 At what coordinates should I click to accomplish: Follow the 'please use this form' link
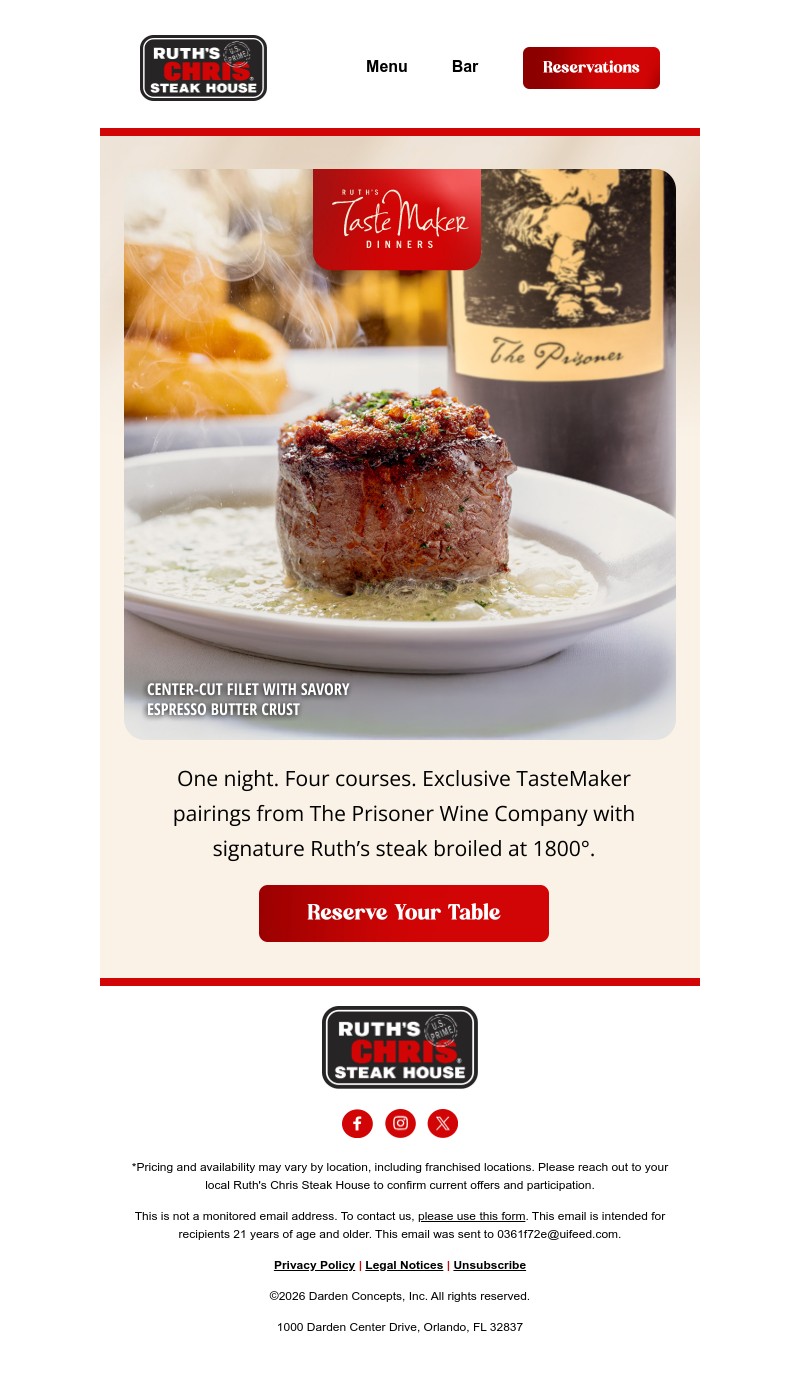[471, 1216]
